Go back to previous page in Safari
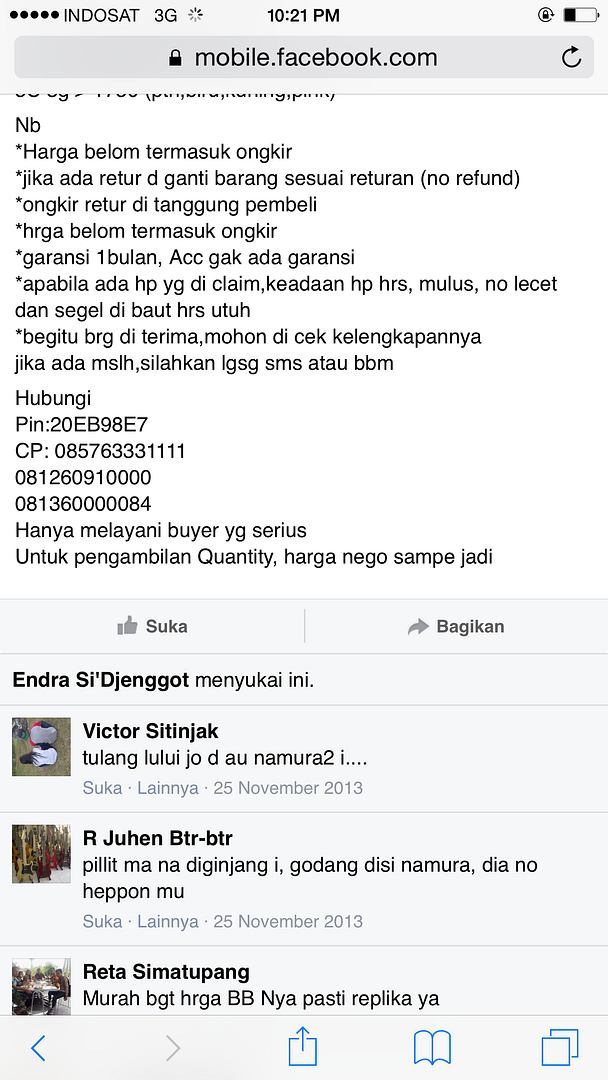 pyautogui.click(x=38, y=1048)
